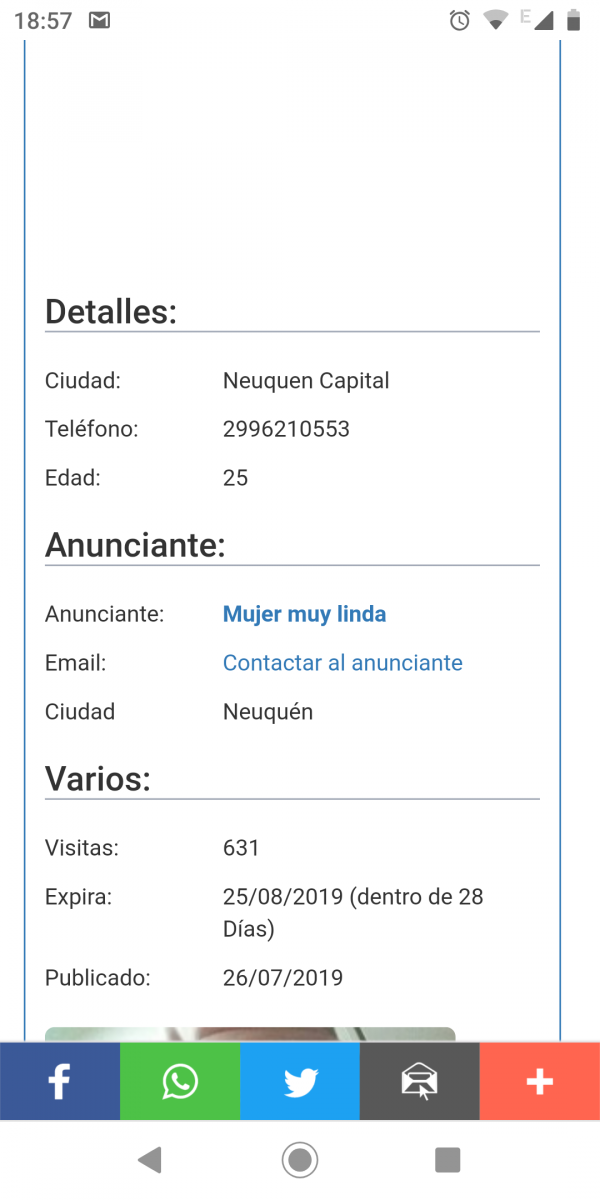This screenshot has height=1200, width=600.
Task: Share this listing on Twitter
Action: (300, 1081)
